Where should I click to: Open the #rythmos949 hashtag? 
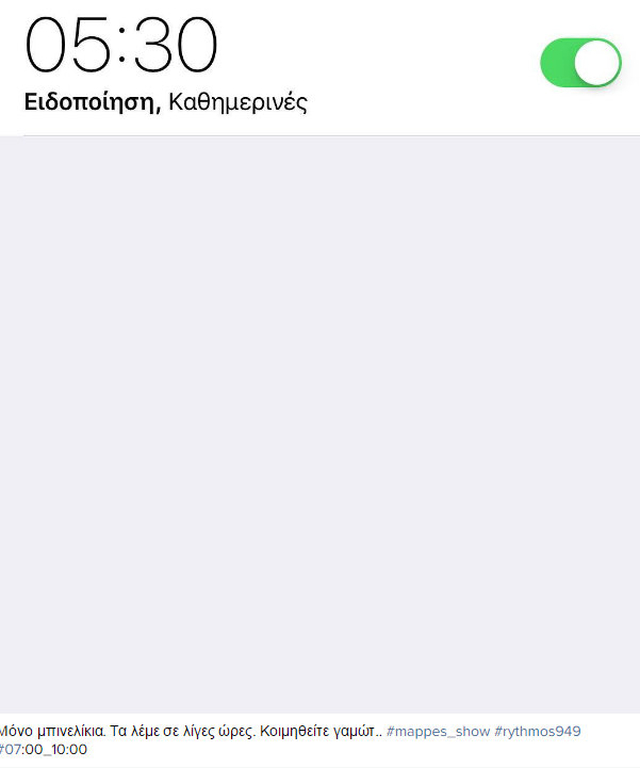(x=537, y=732)
